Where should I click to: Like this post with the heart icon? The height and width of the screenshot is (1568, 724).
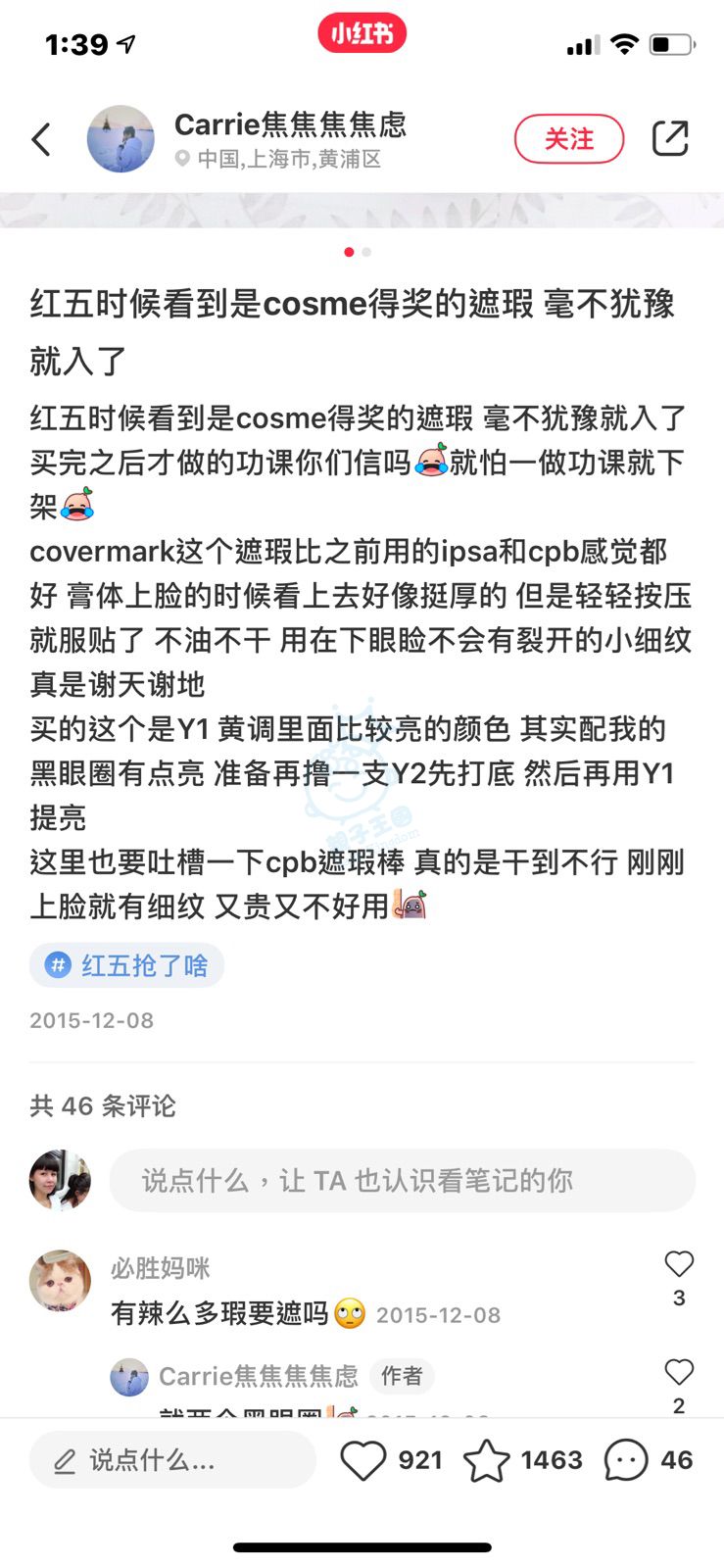coord(363,1460)
